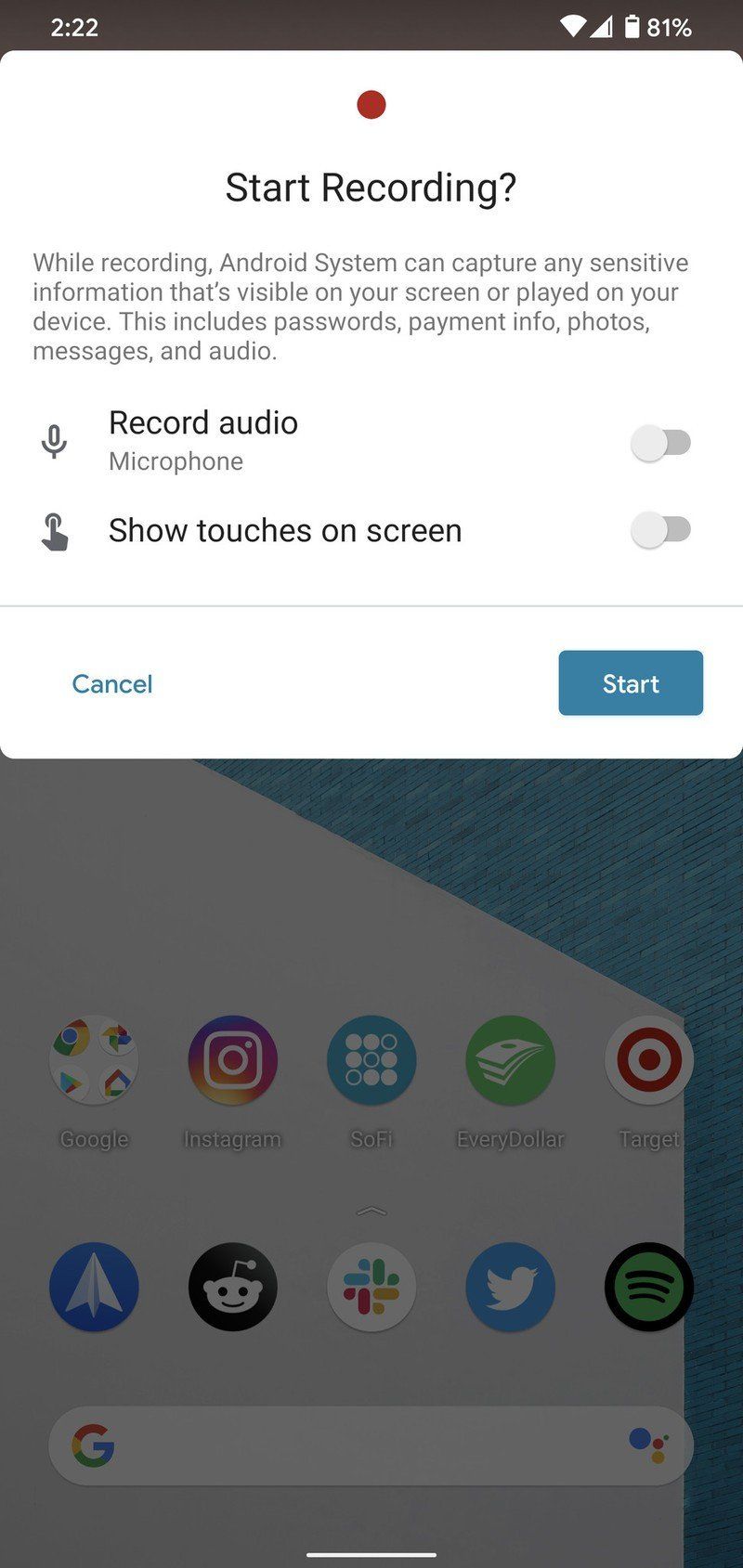Turn on Show touches on screen

click(661, 530)
